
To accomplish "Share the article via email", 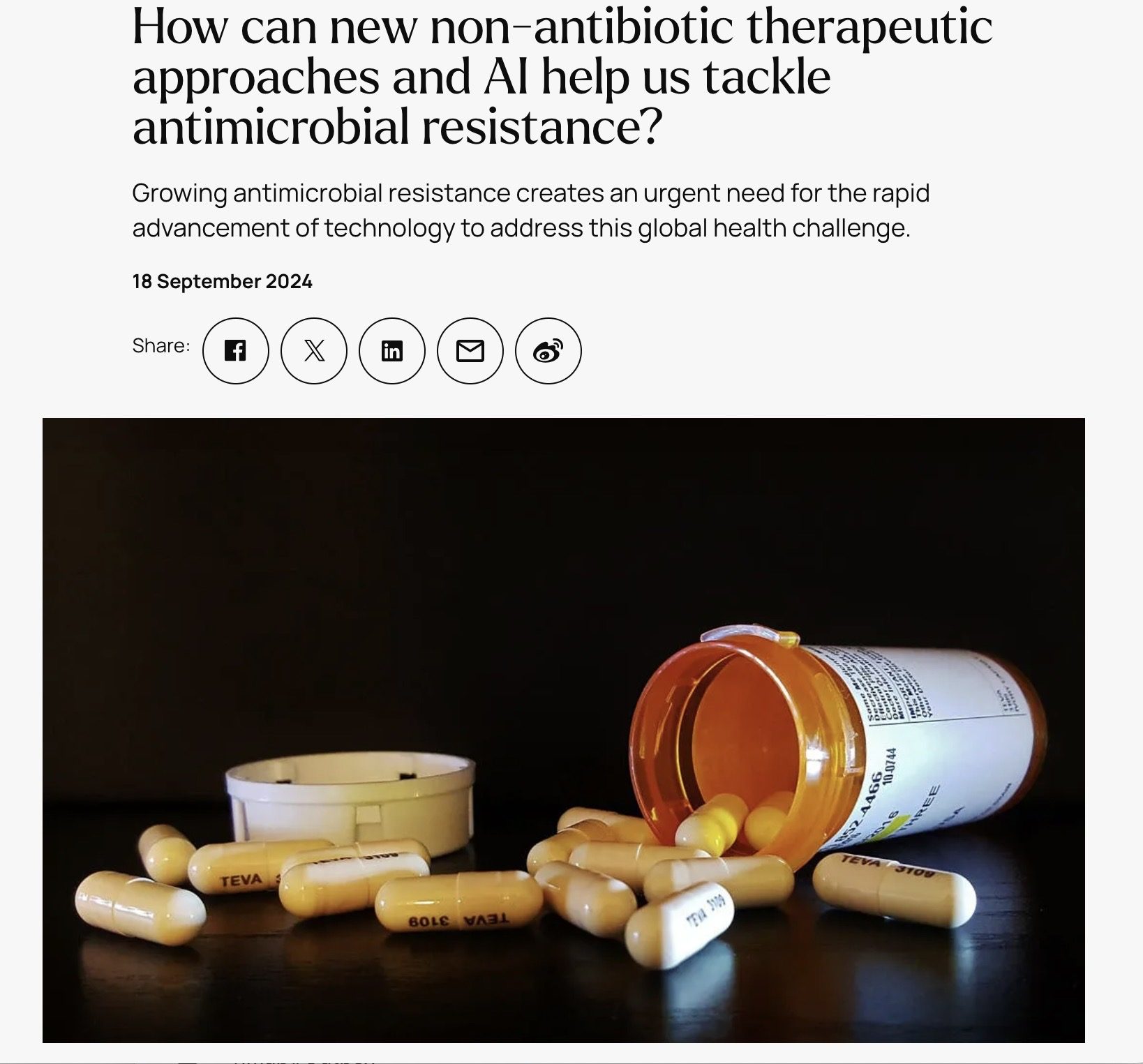I will click(470, 351).
